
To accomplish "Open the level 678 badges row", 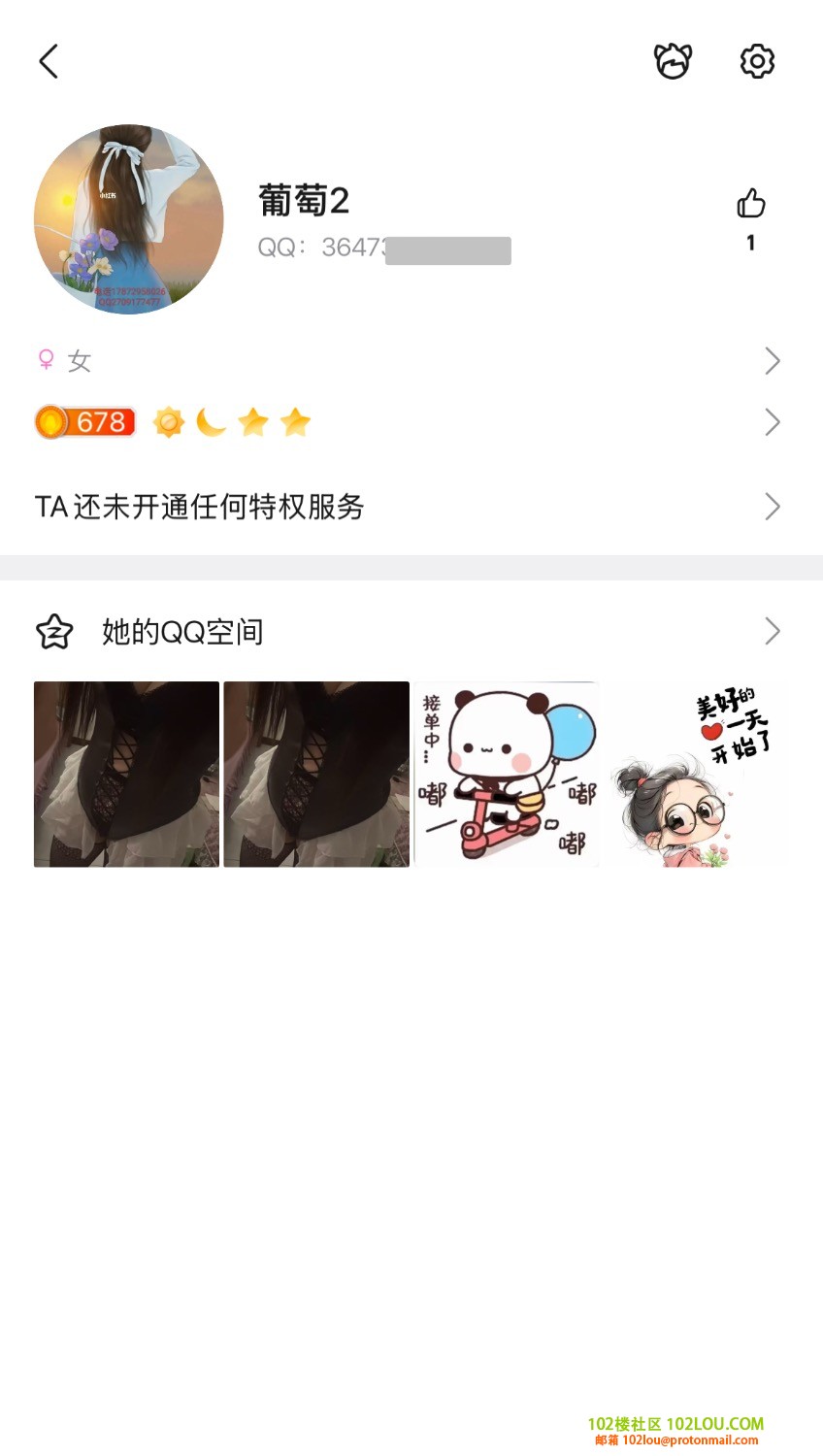I will click(x=408, y=422).
